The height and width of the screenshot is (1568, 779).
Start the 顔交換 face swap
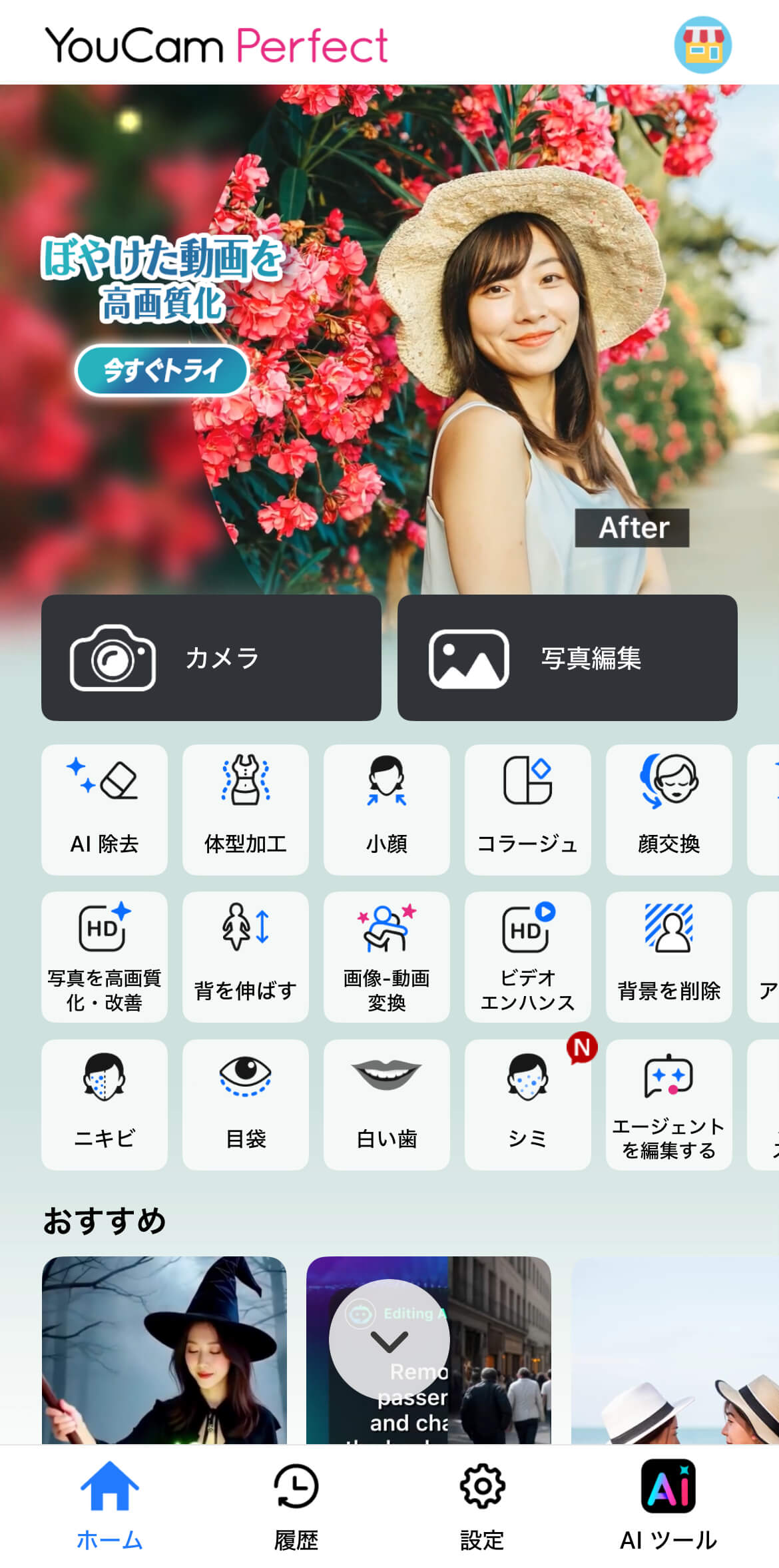[x=669, y=809]
